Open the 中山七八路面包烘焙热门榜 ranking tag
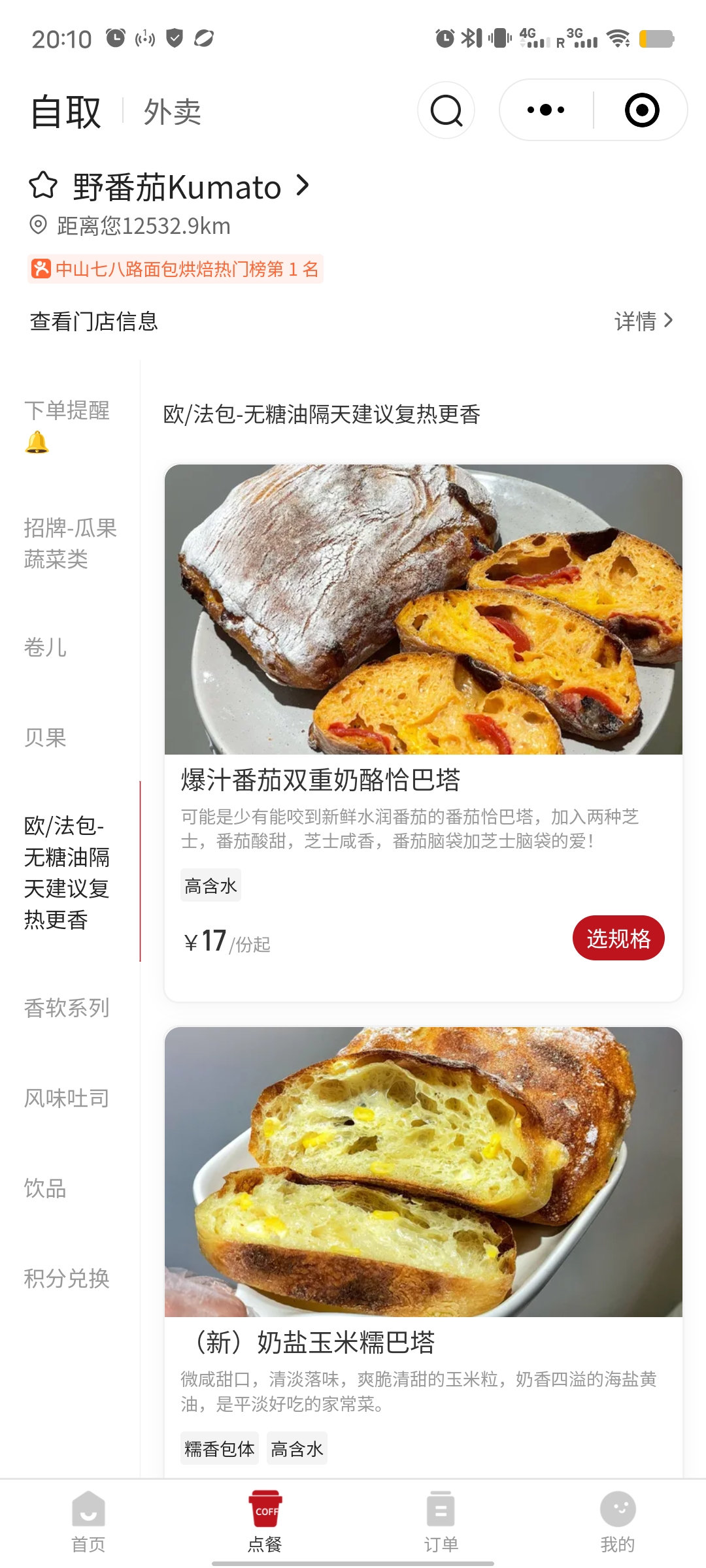 [x=176, y=269]
